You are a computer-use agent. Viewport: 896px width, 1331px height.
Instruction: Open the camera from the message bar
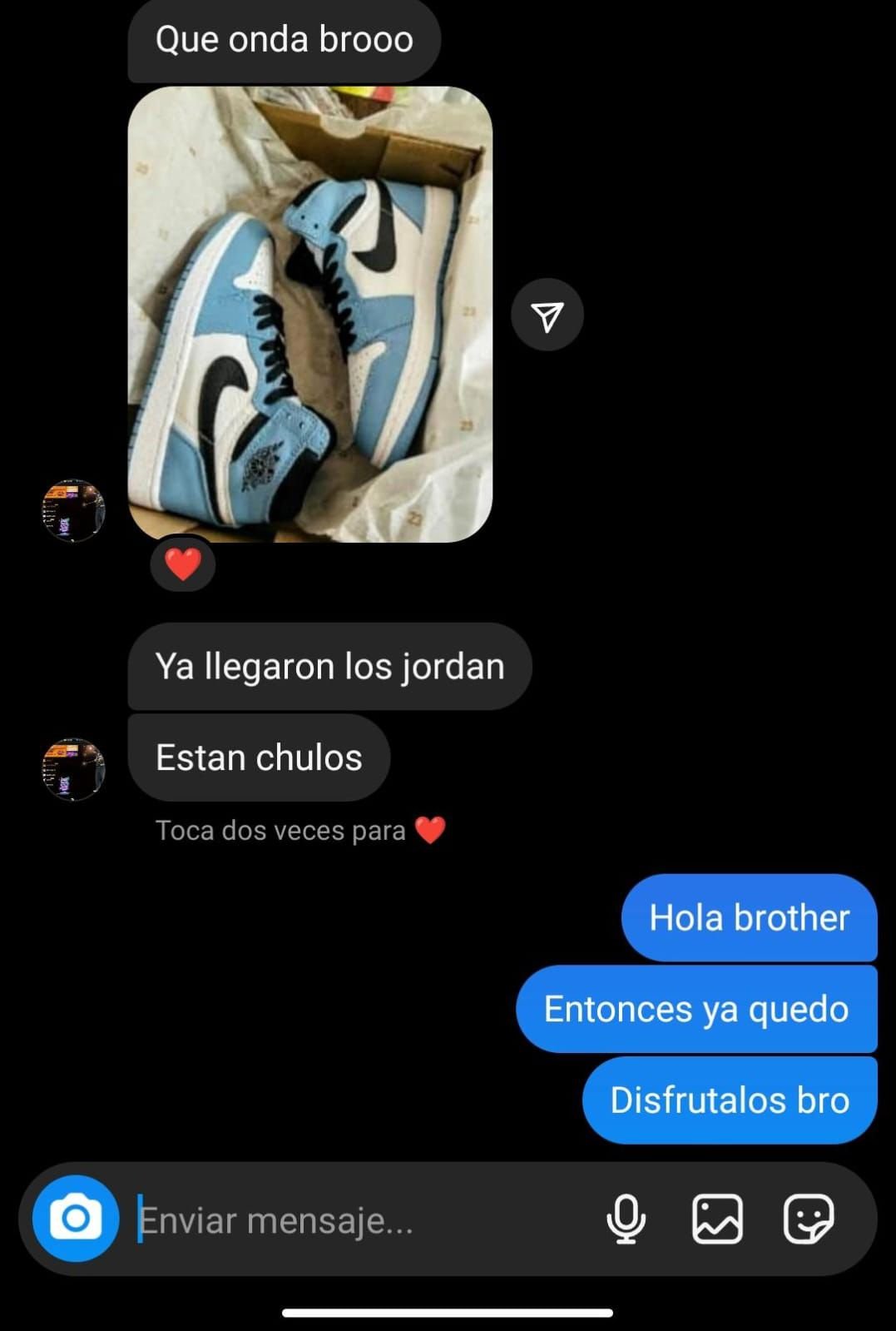[x=75, y=1219]
